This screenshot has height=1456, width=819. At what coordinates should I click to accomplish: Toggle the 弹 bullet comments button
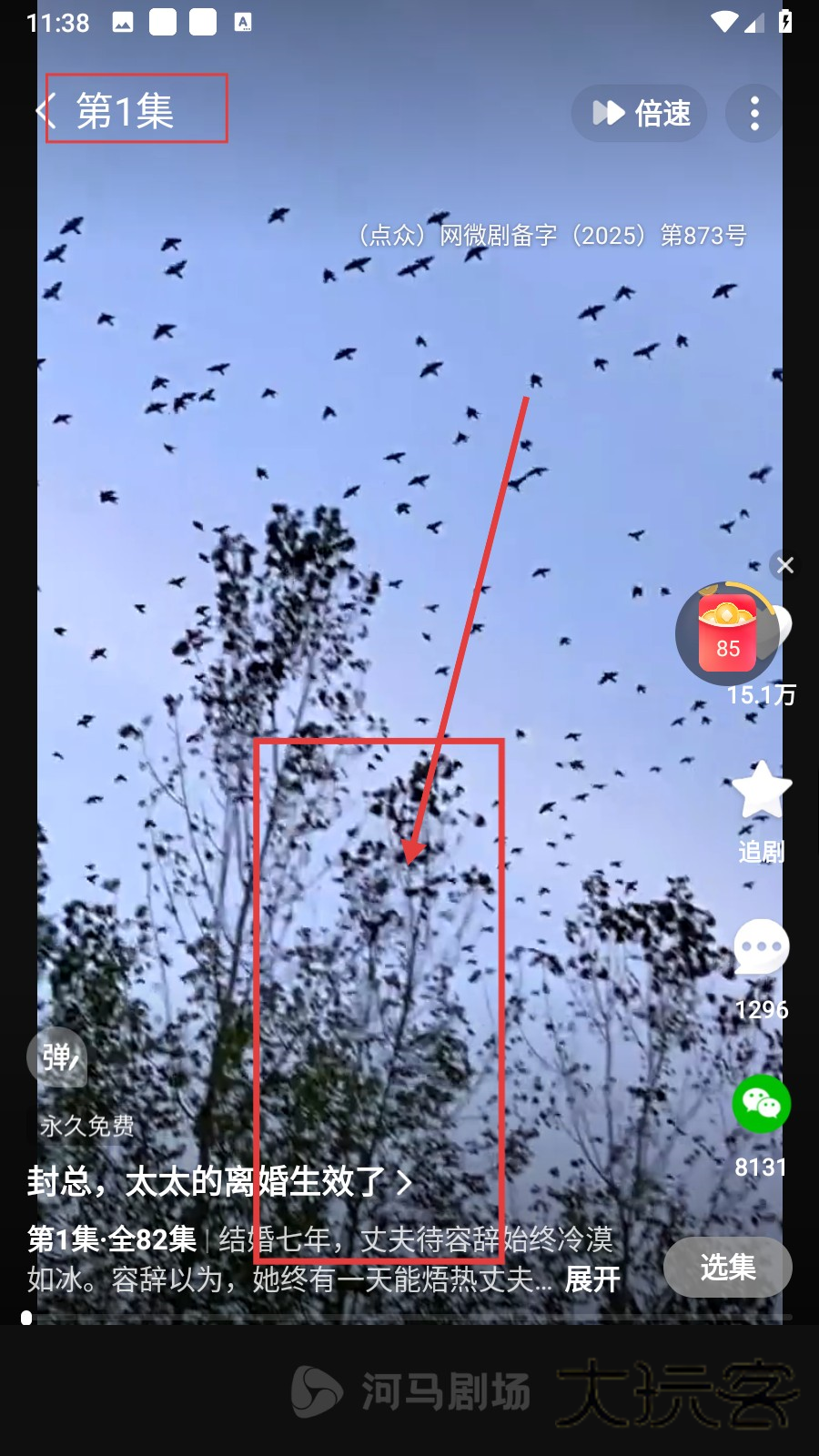(x=58, y=1057)
